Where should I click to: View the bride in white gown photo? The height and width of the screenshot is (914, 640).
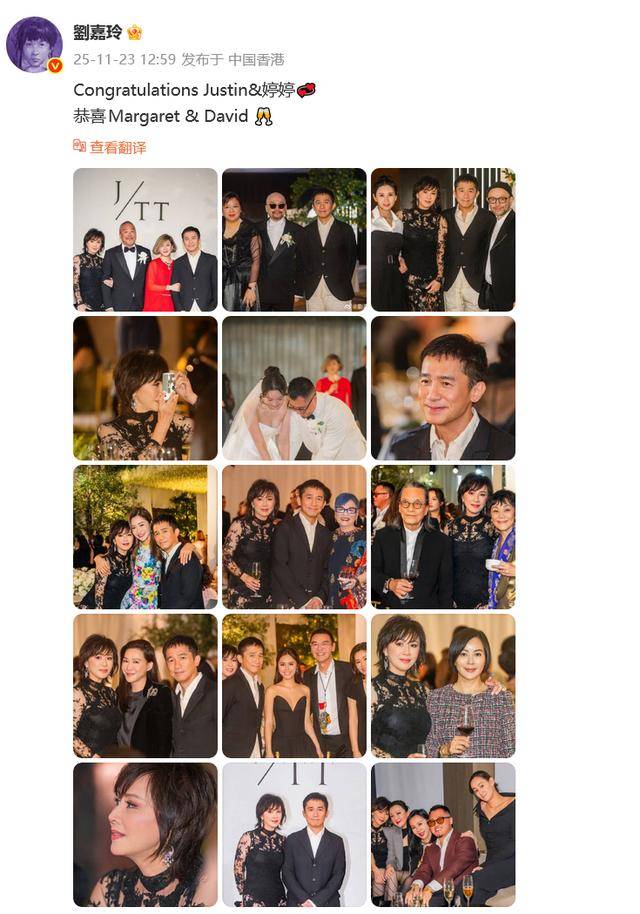[294, 388]
